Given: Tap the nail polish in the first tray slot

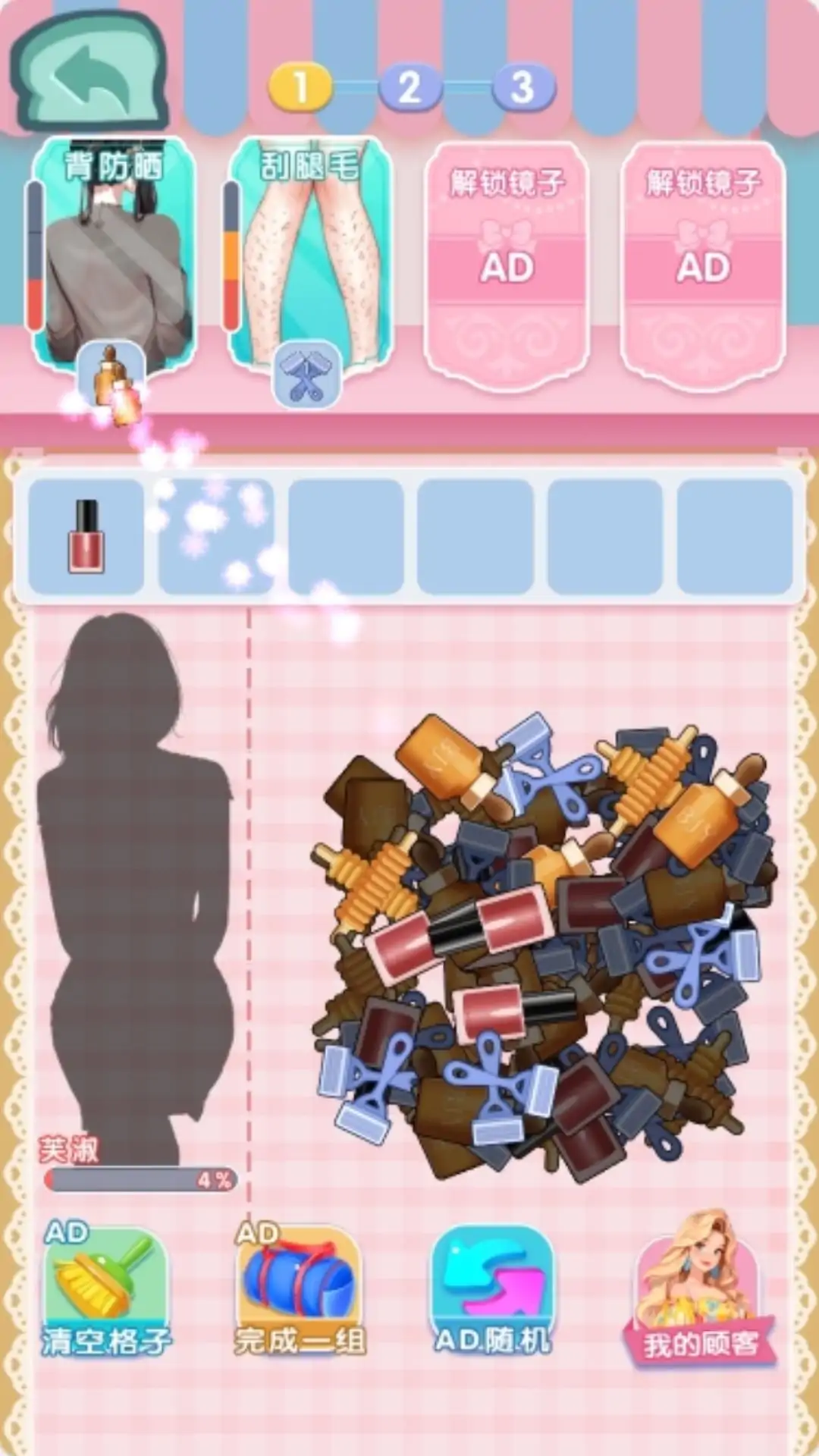Looking at the screenshot, I should pyautogui.click(x=86, y=536).
